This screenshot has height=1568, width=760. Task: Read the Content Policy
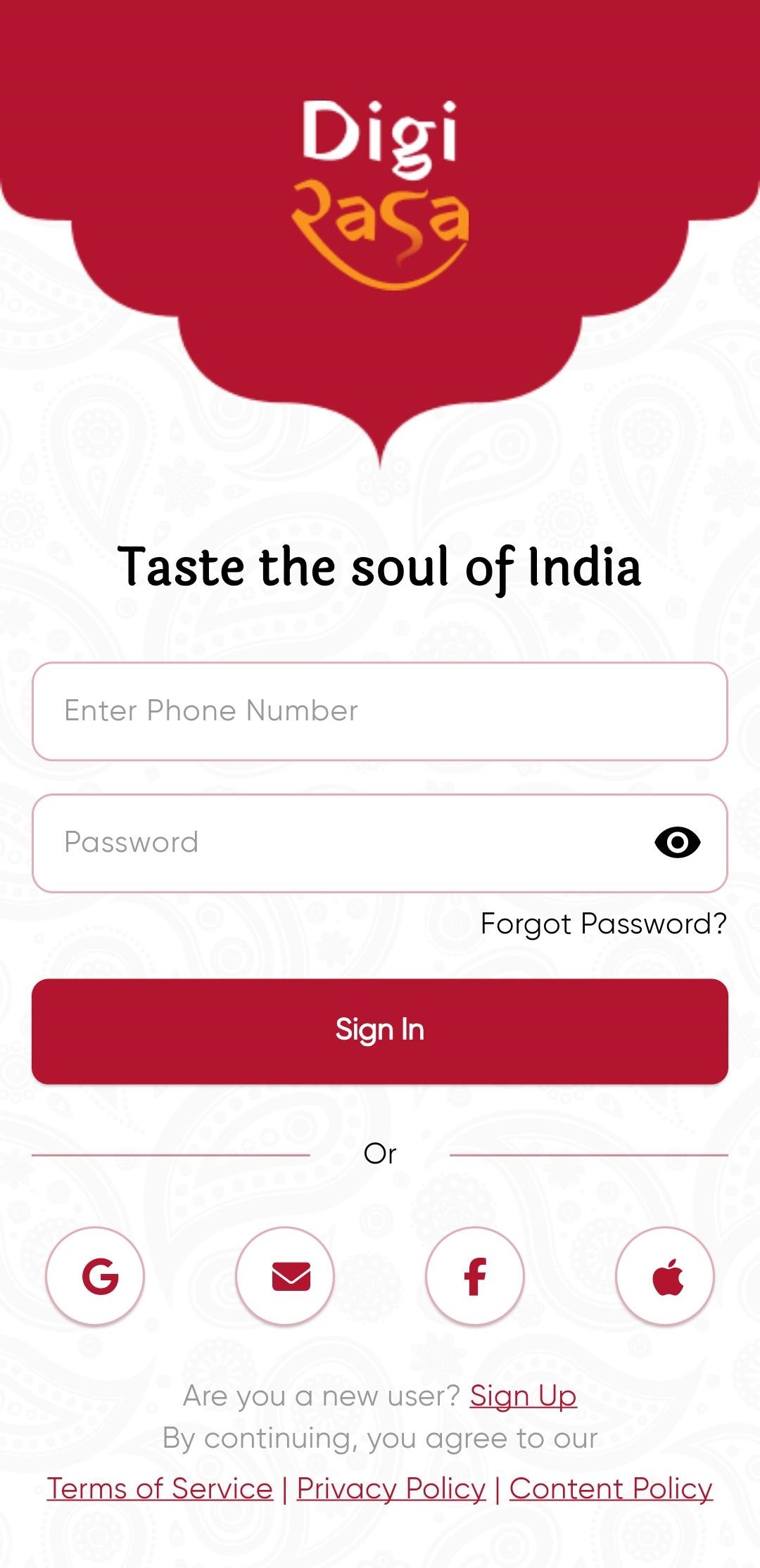tap(611, 1489)
